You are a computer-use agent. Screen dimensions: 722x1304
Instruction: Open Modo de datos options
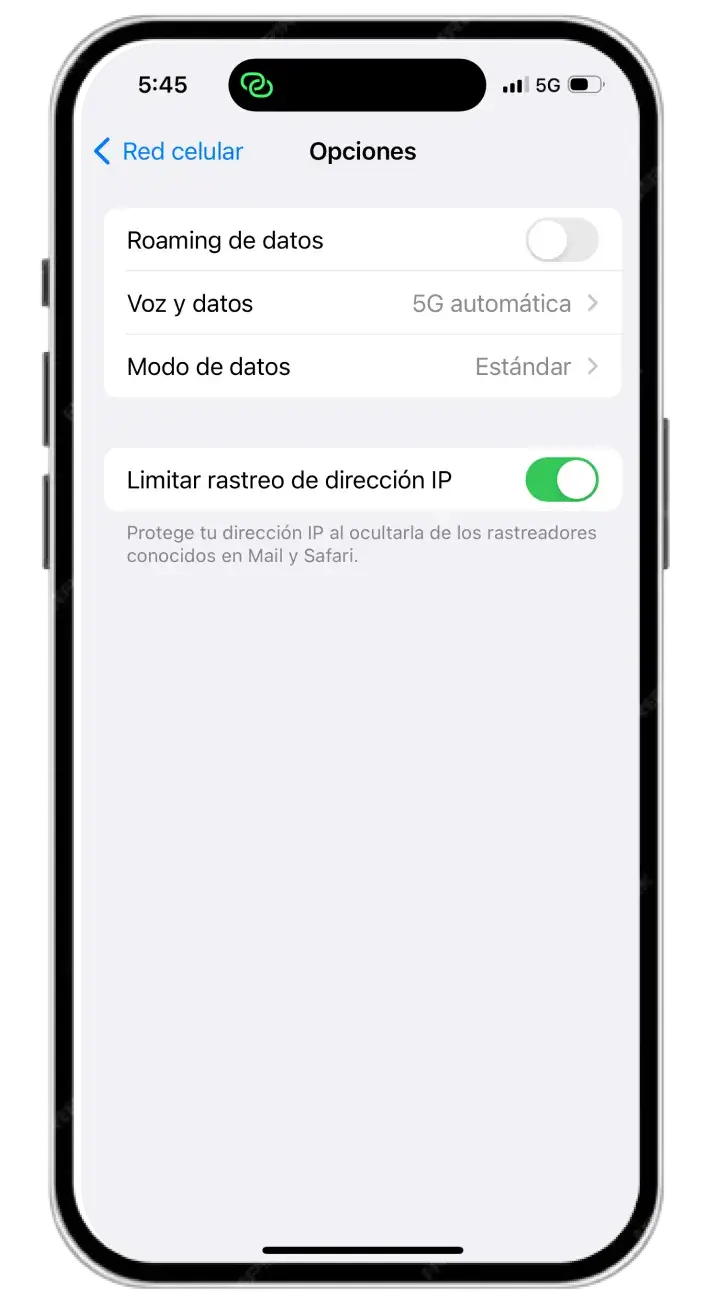click(x=362, y=367)
